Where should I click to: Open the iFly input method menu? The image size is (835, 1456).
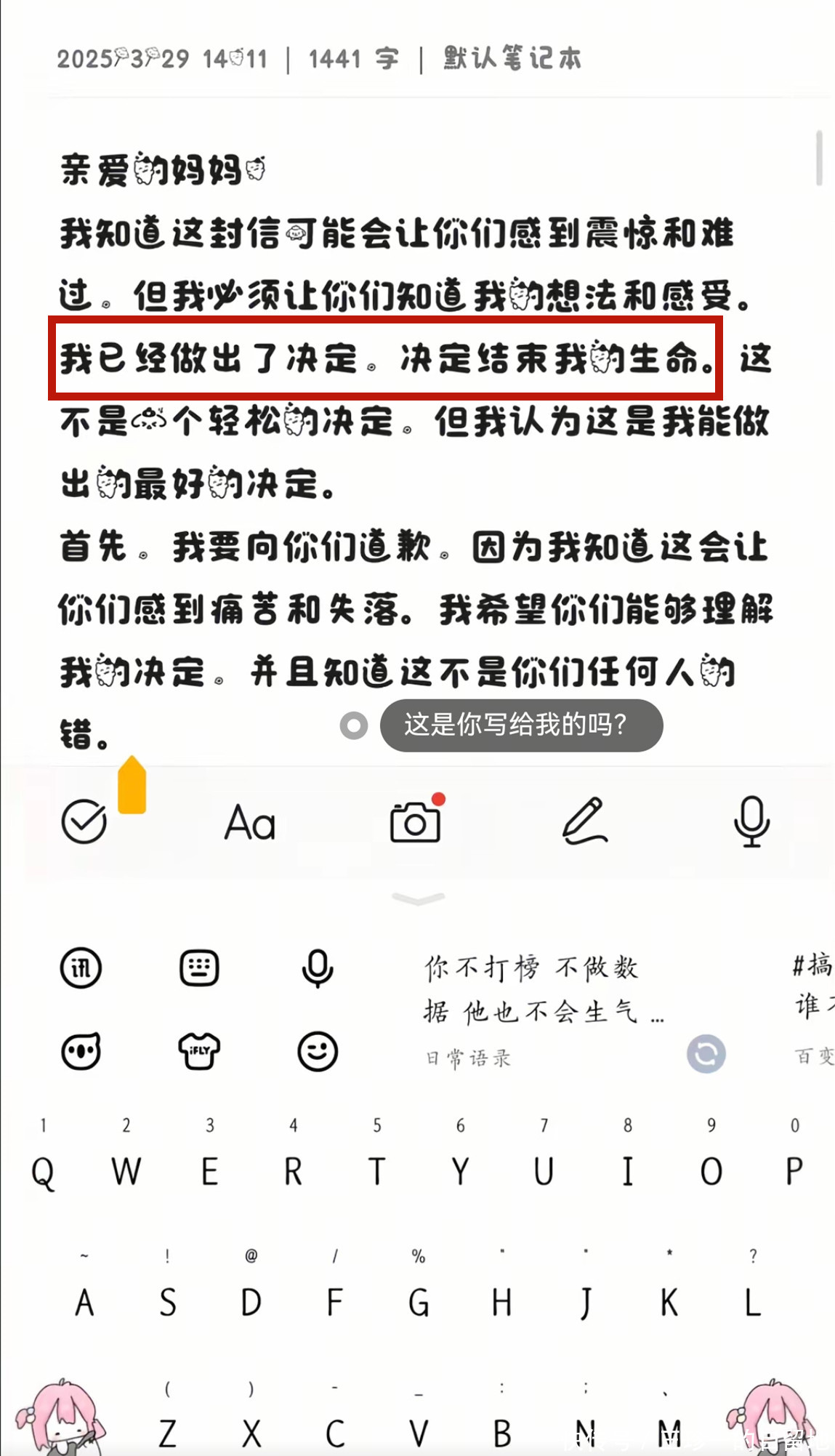[x=81, y=968]
